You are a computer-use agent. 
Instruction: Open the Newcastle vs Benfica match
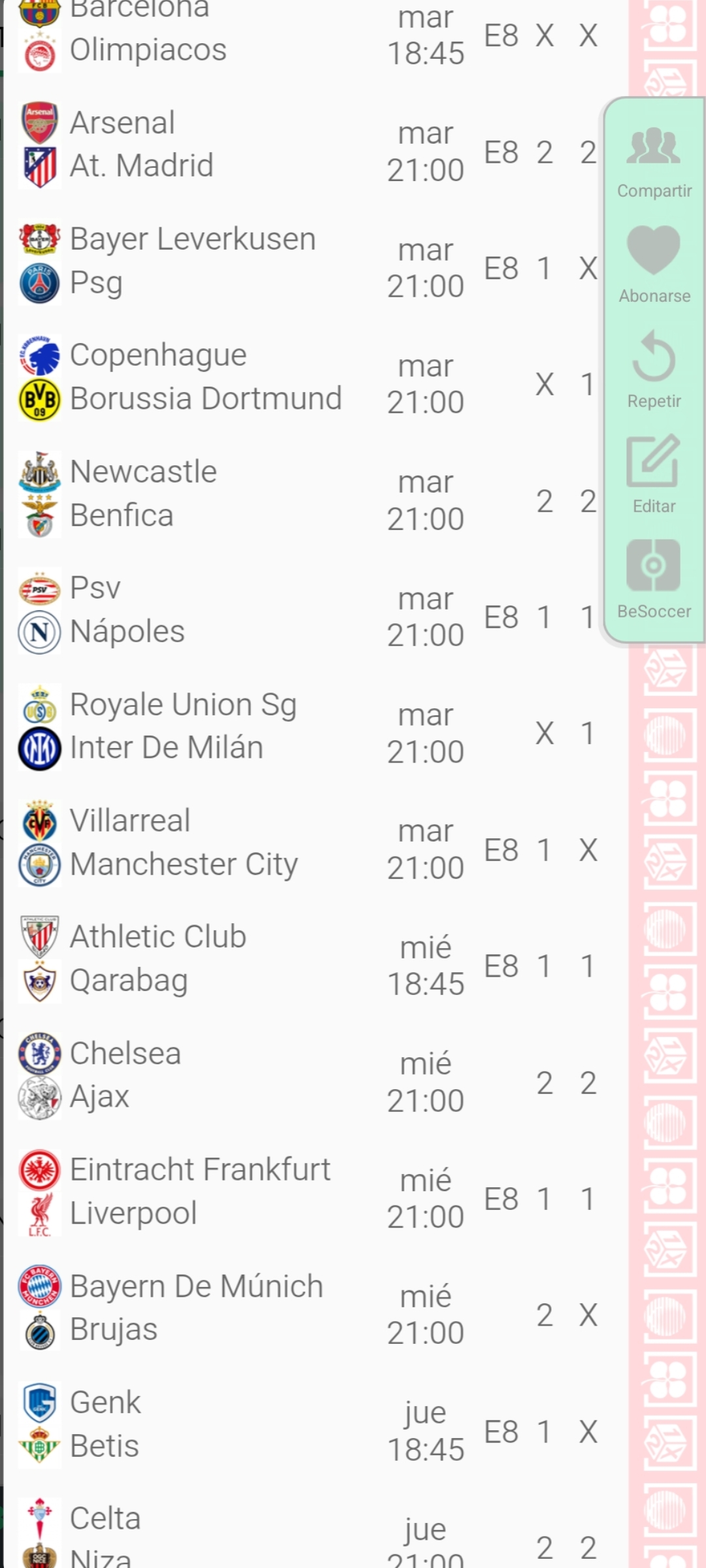coord(196,493)
